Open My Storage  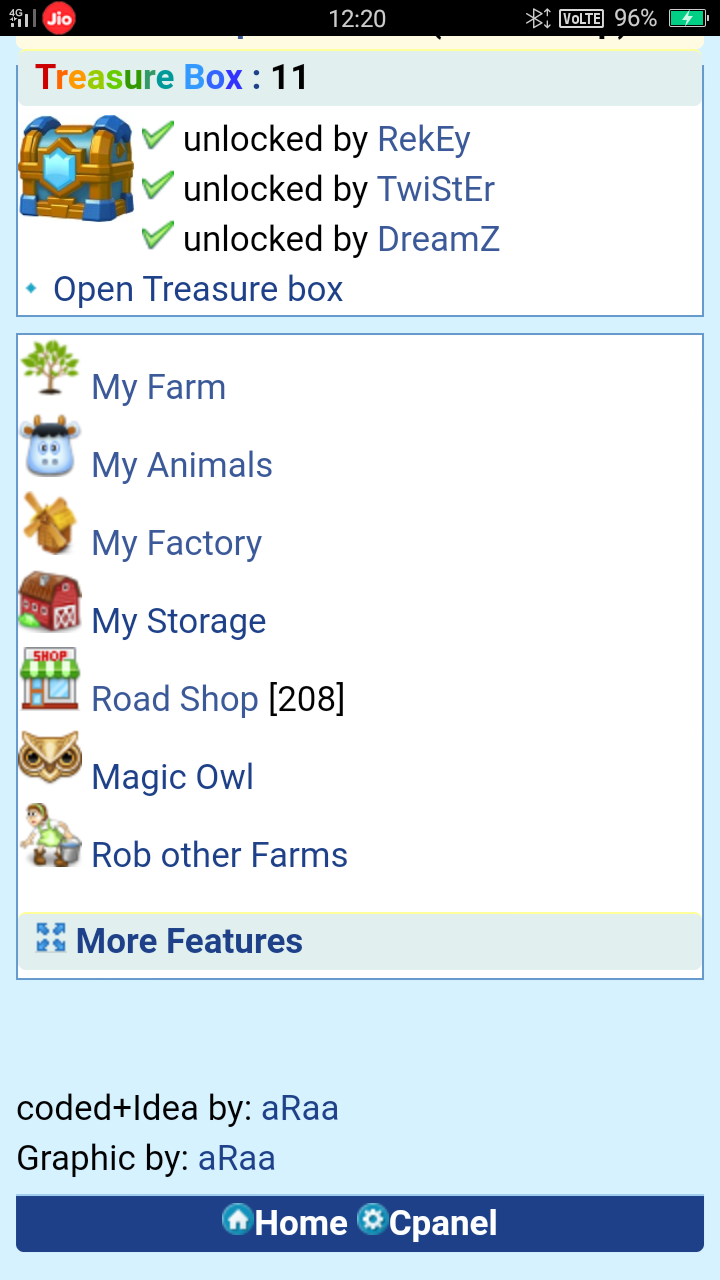click(178, 621)
